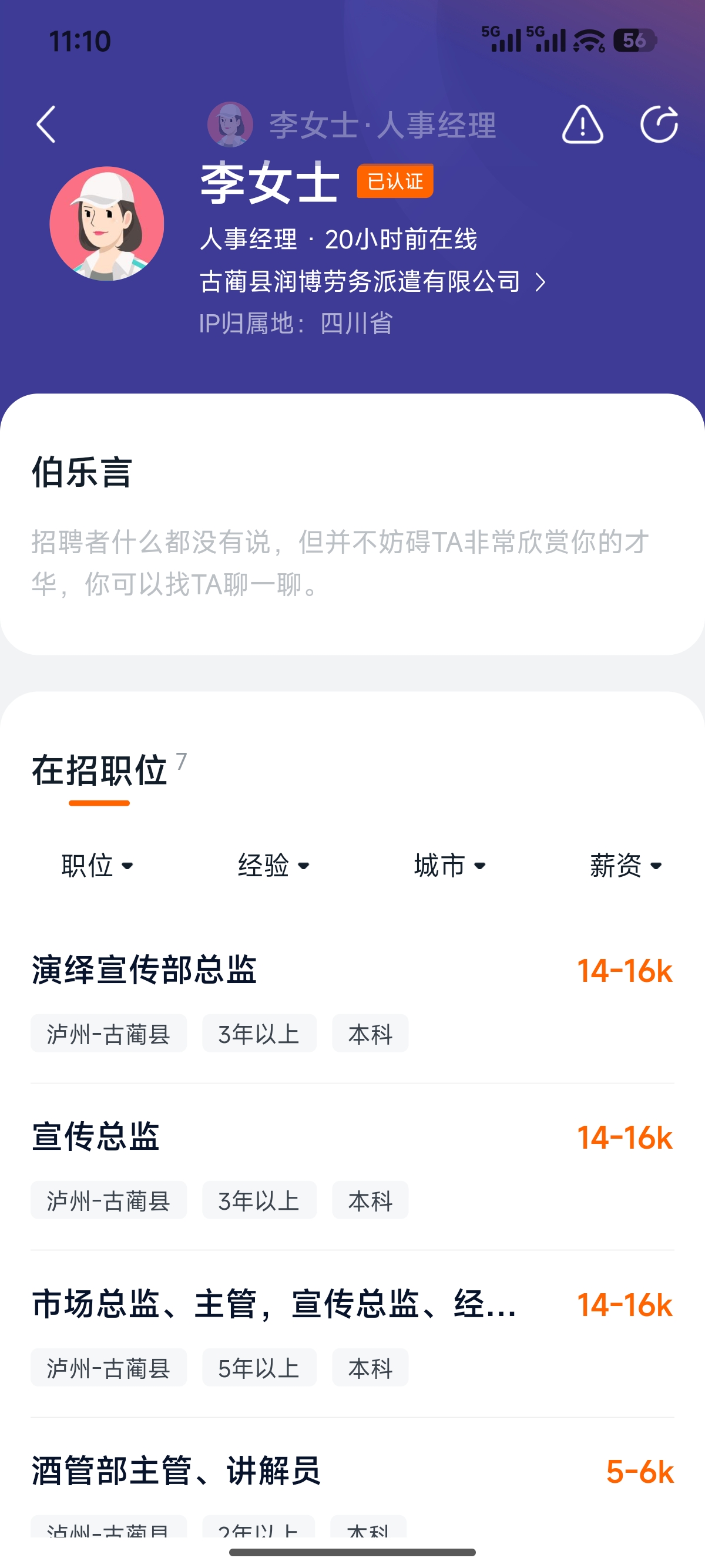This screenshot has width=705, height=1568.
Task: Report this recruiter via the warning icon
Action: [582, 125]
